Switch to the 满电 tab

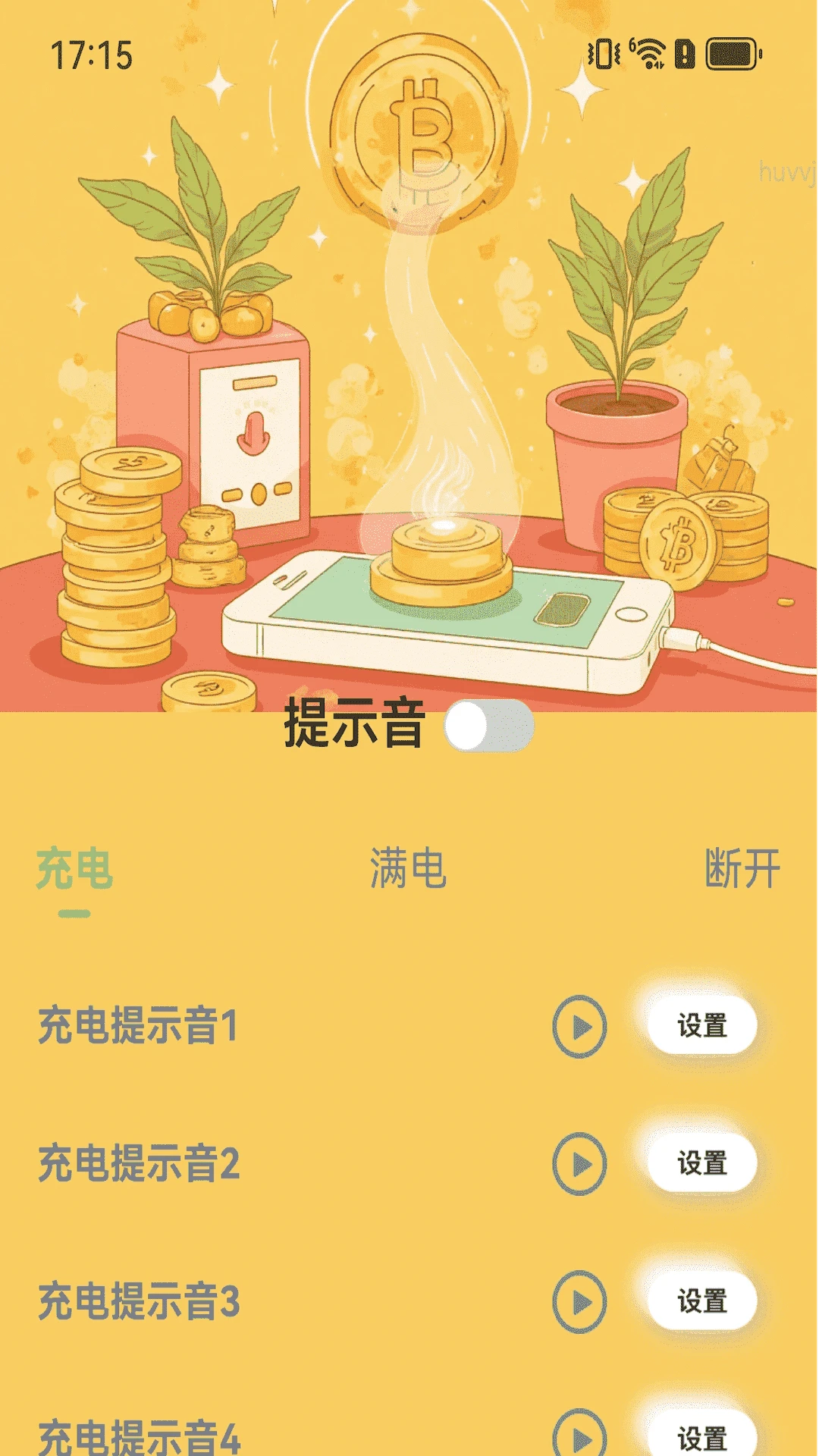tap(408, 869)
